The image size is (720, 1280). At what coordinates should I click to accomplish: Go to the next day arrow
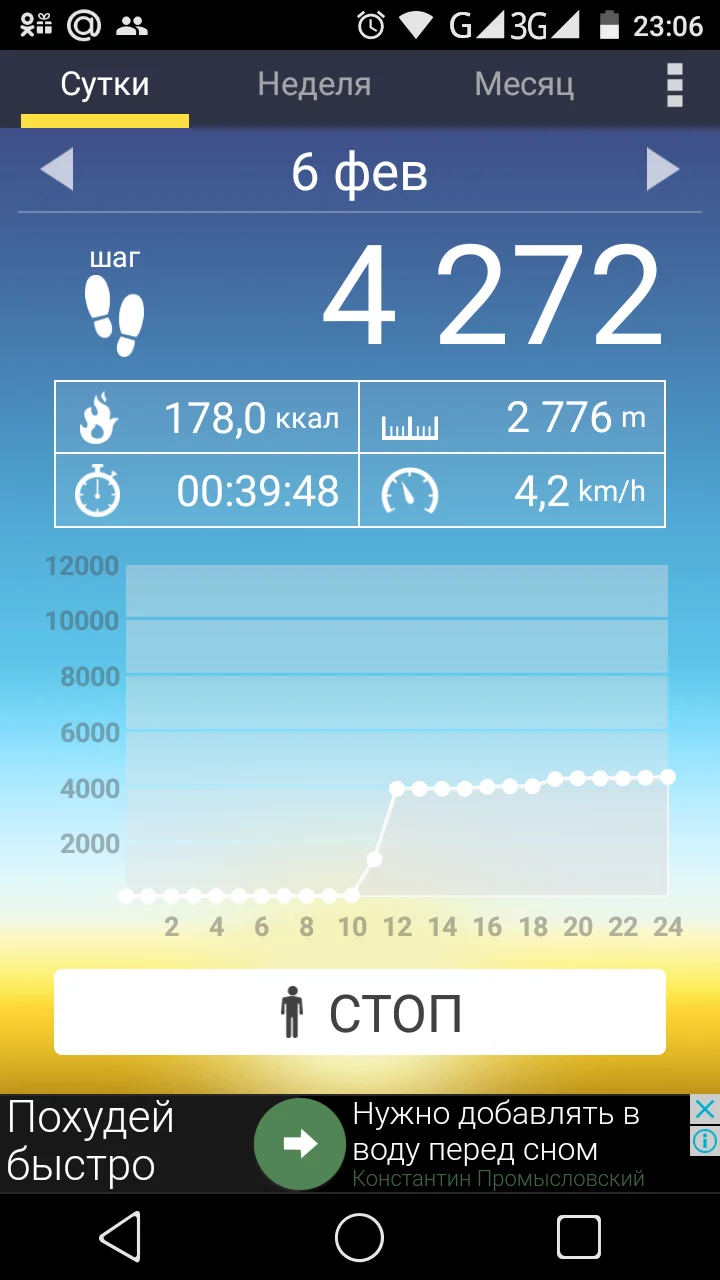tap(662, 170)
